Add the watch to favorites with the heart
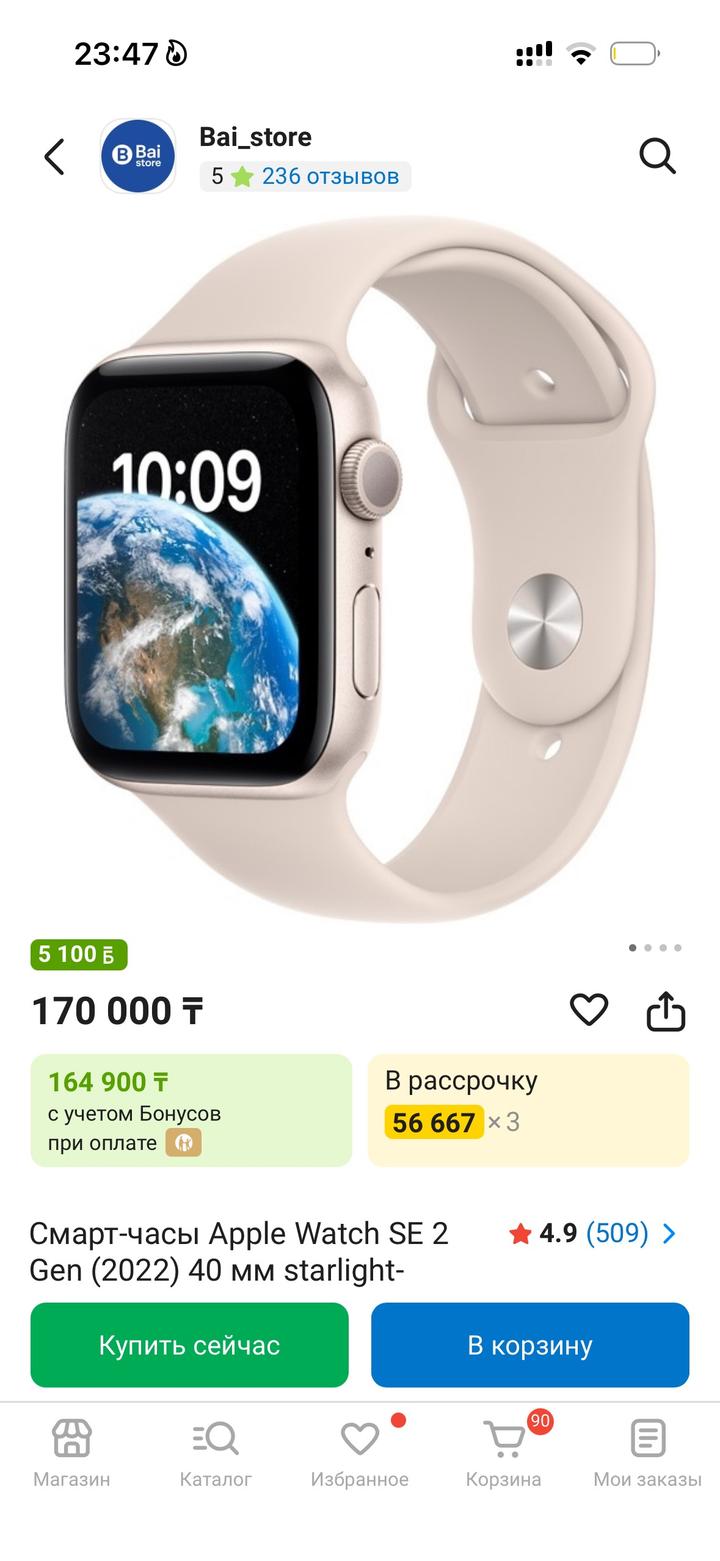This screenshot has height=1561, width=720. (589, 1010)
